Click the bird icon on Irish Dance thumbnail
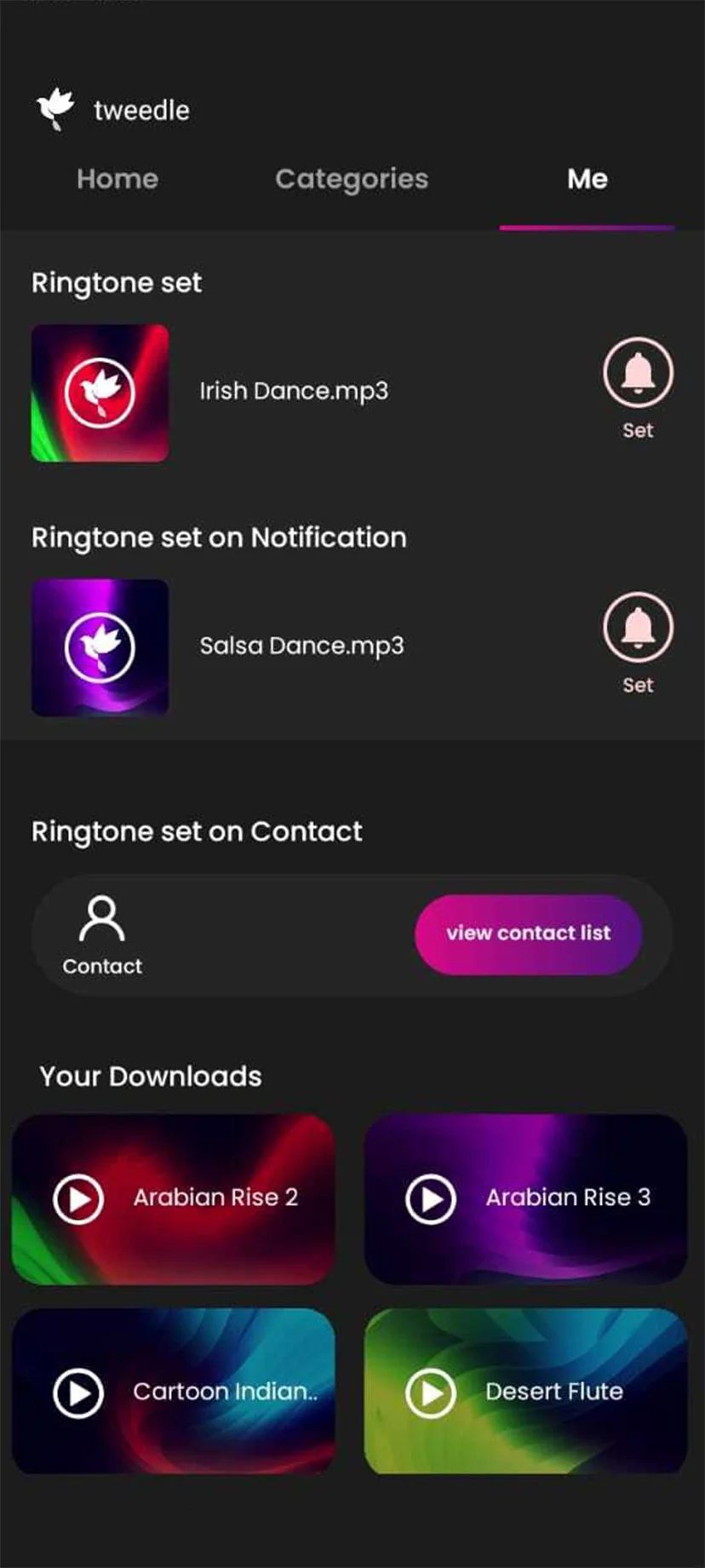The image size is (705, 1568). point(100,392)
